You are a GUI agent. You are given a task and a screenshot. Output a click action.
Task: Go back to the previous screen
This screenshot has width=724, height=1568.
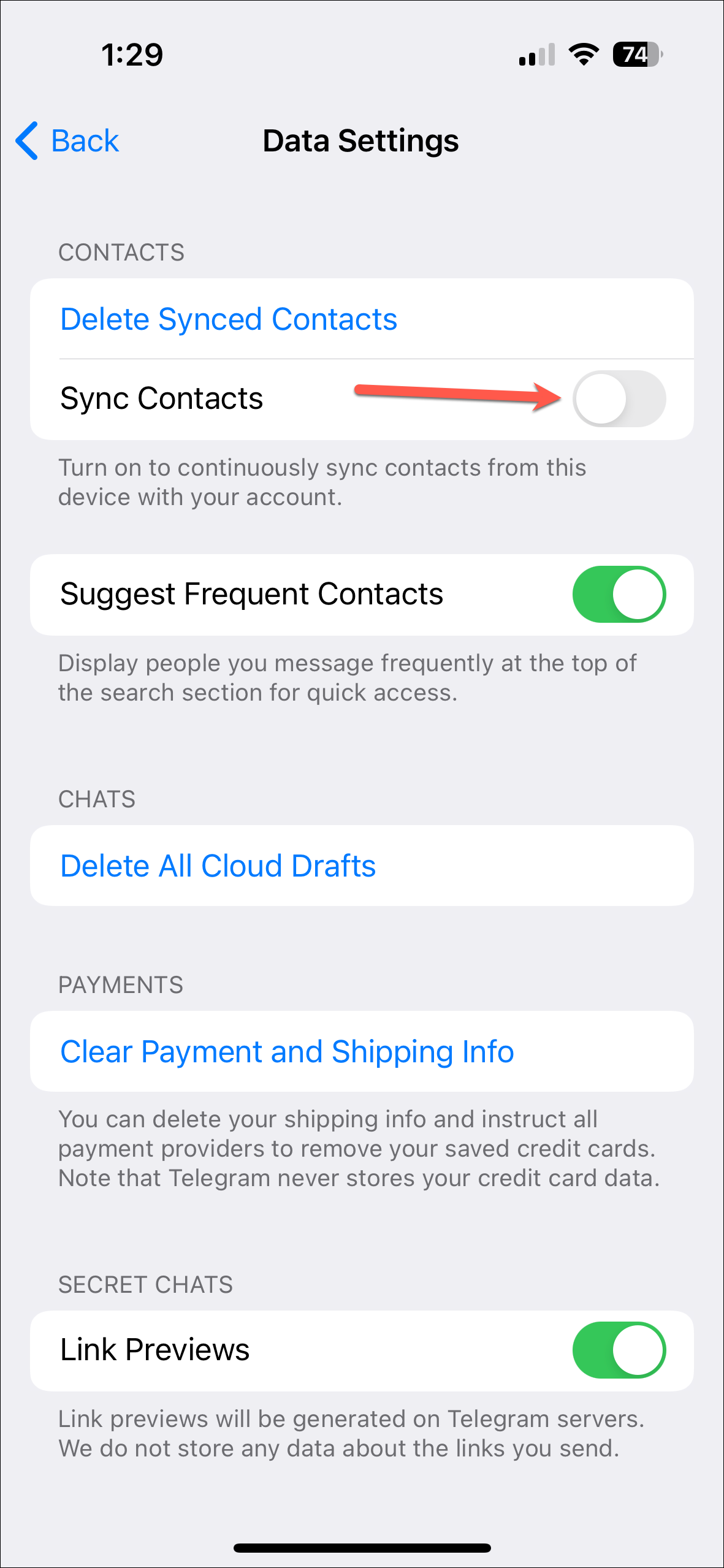coord(67,141)
